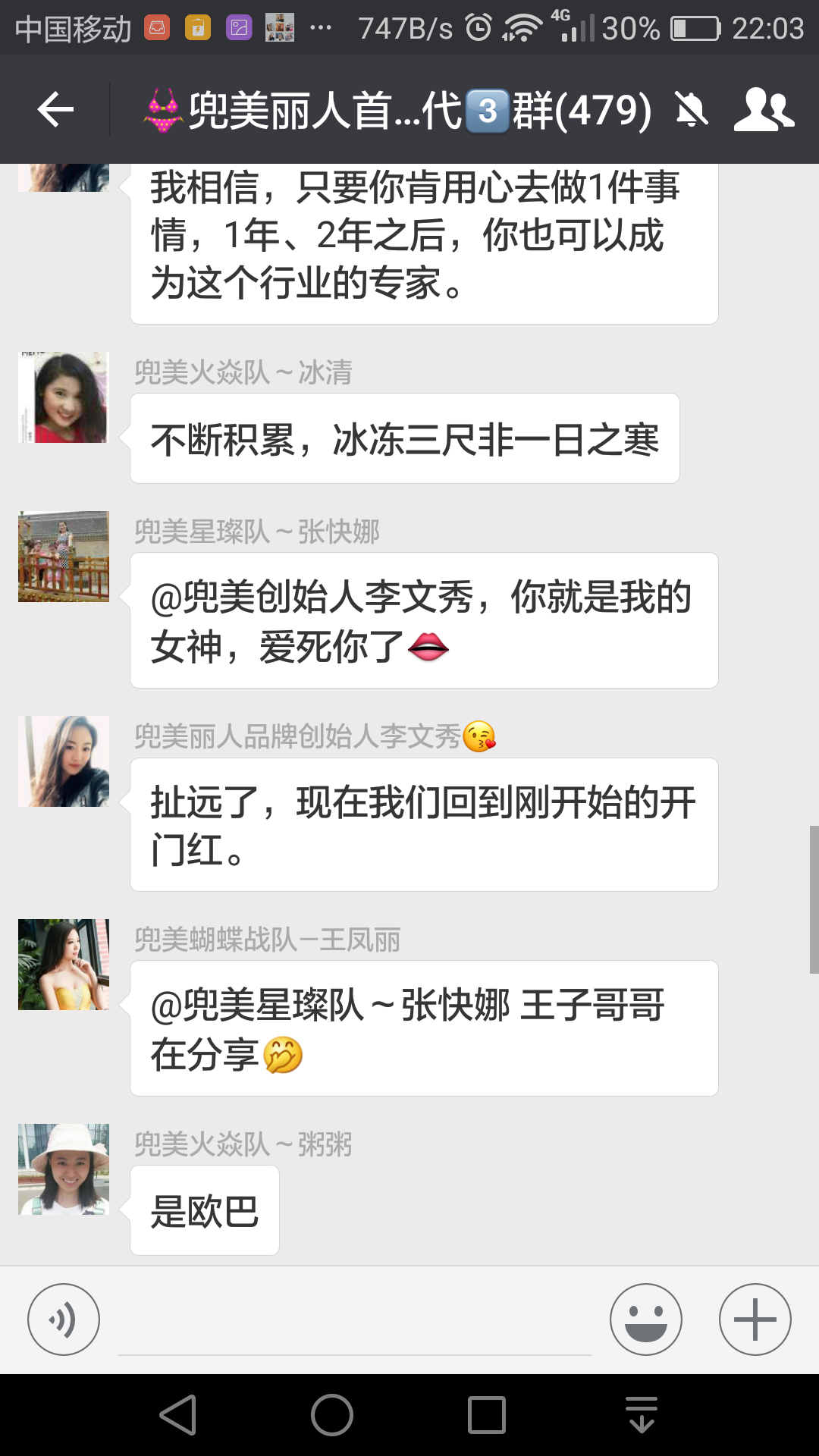This screenshot has height=1456, width=819.
Task: Open group members info
Action: point(763,111)
